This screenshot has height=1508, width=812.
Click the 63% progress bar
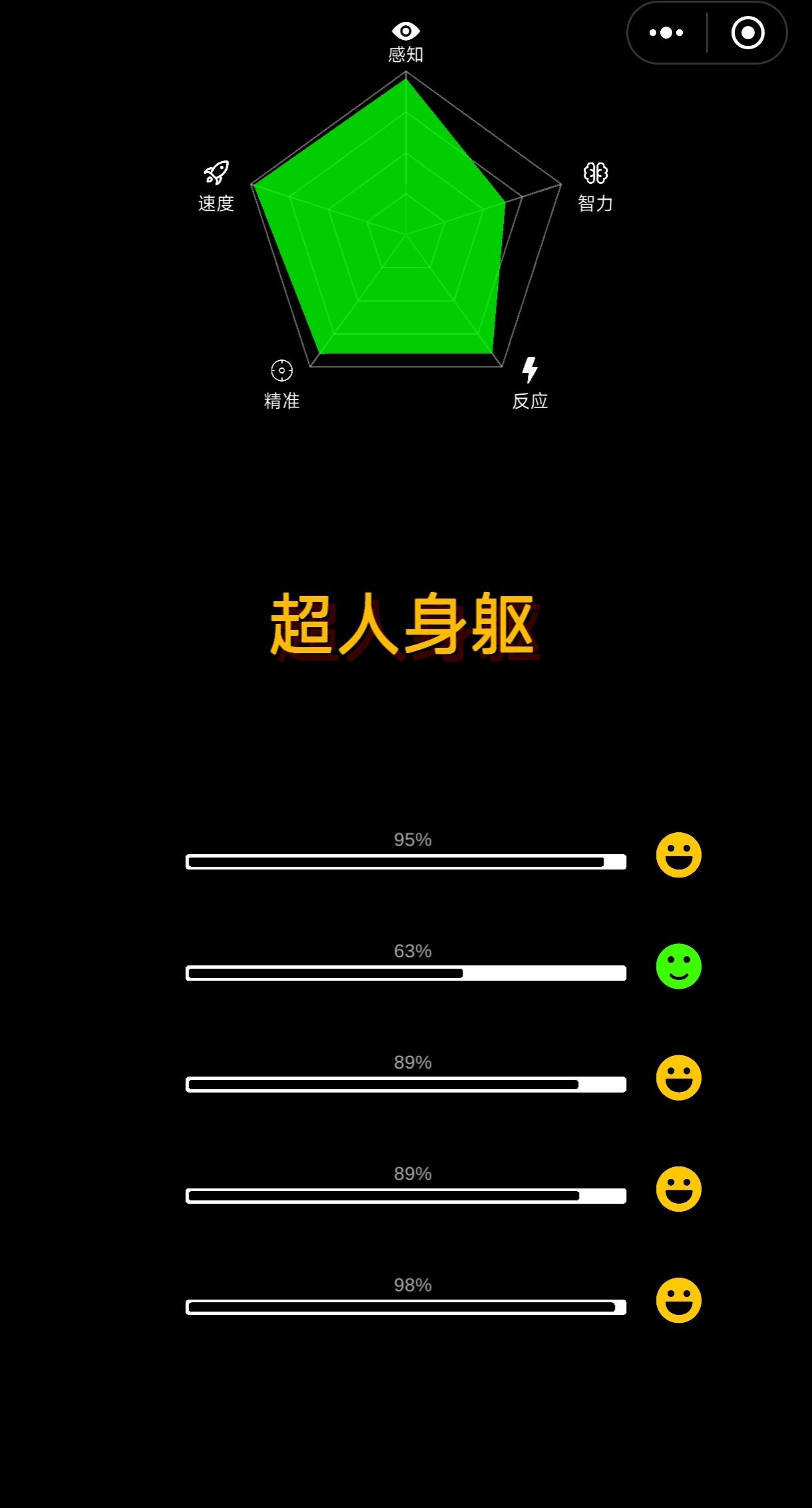(x=406, y=973)
